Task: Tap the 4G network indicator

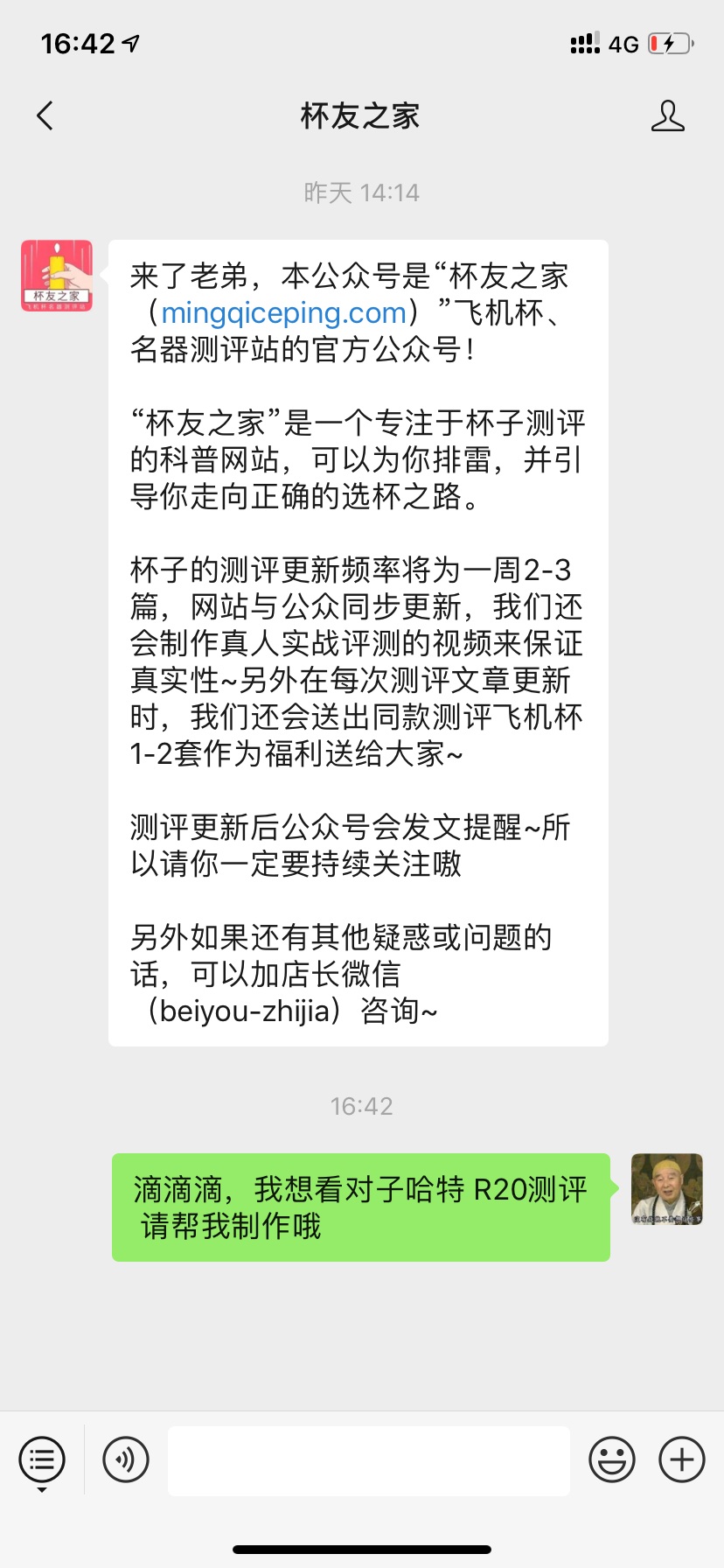Action: click(x=623, y=43)
